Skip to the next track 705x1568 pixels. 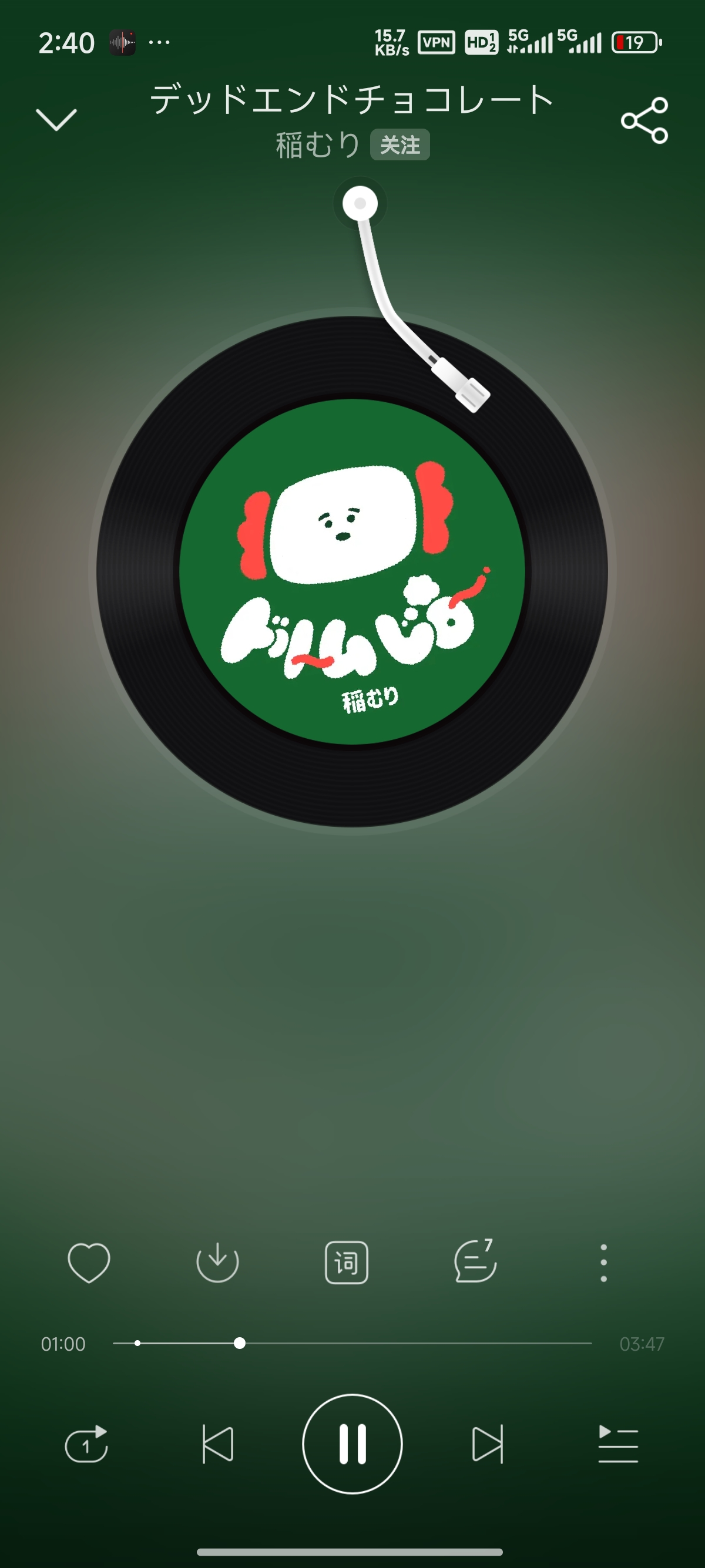coord(488,1444)
